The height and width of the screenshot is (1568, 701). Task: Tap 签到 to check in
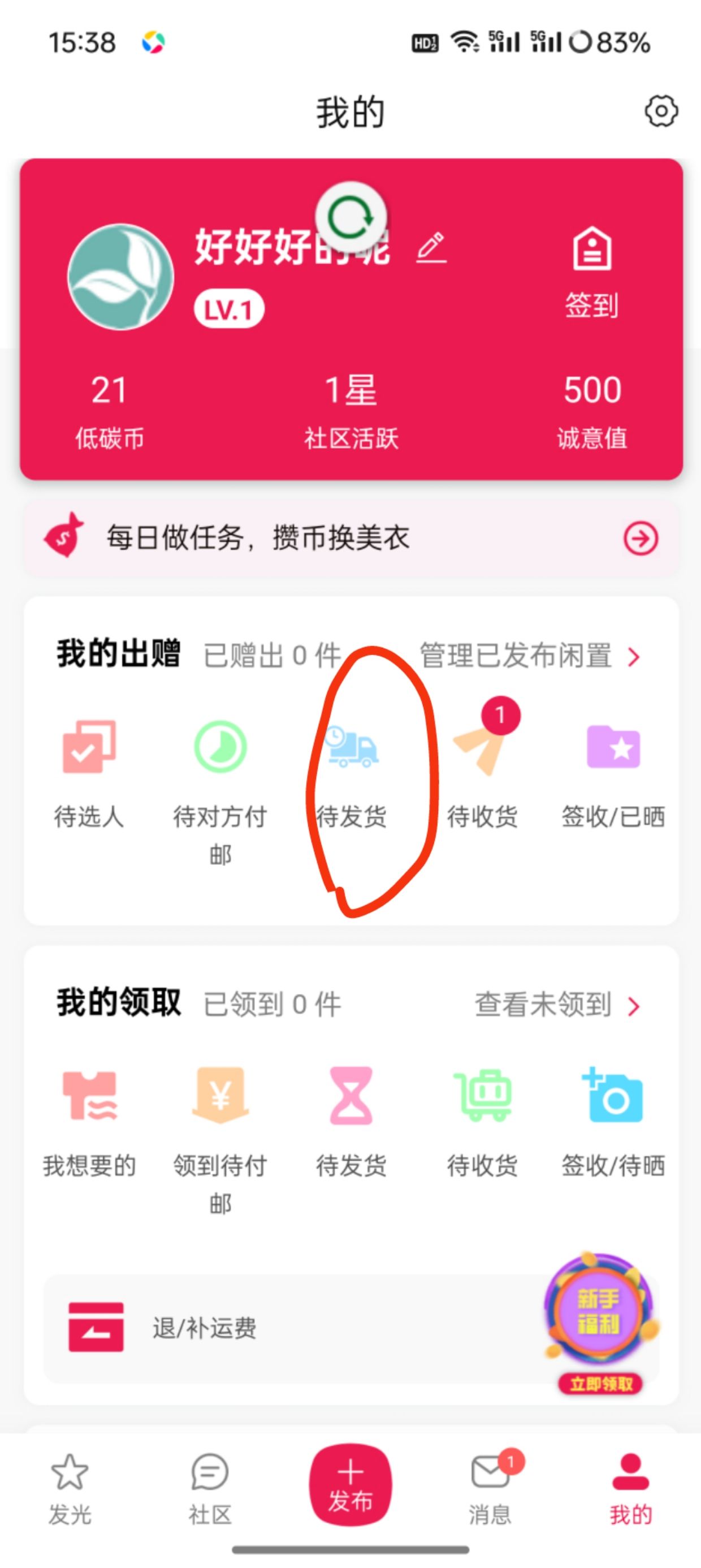[591, 272]
